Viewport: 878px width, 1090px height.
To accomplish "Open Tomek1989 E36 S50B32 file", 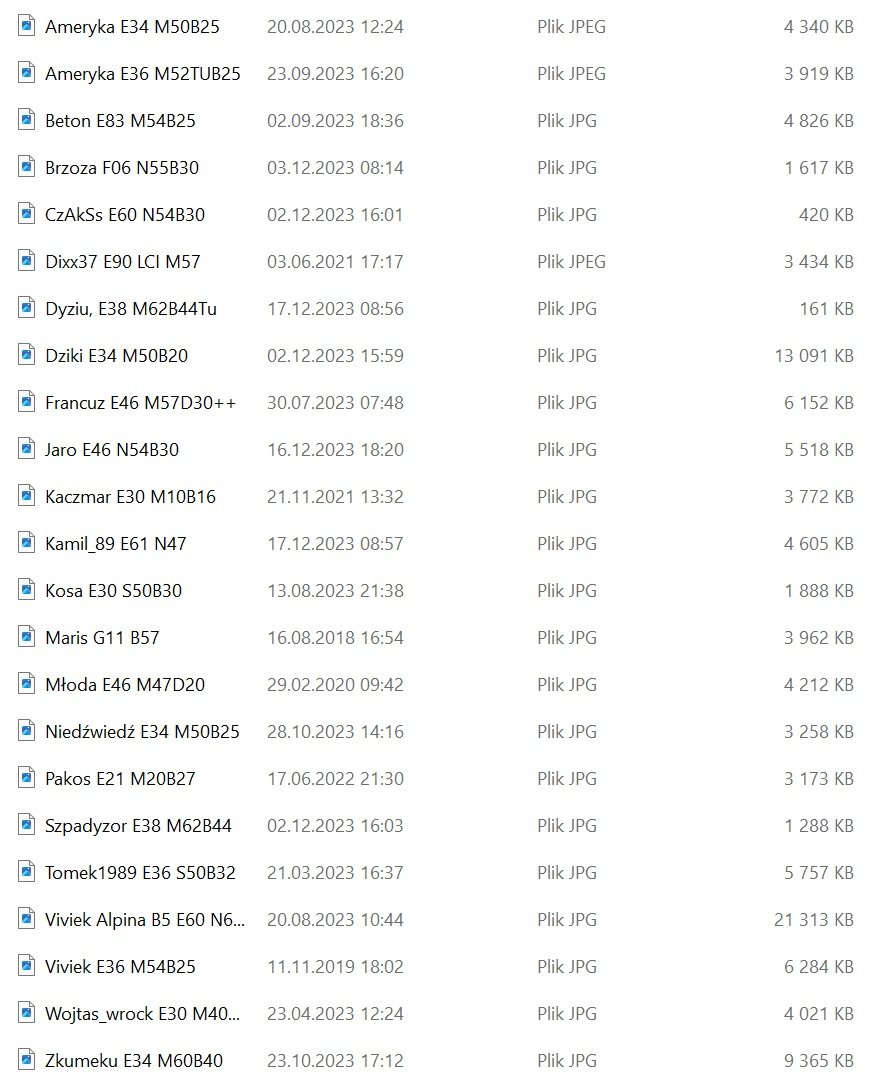I will point(140,873).
